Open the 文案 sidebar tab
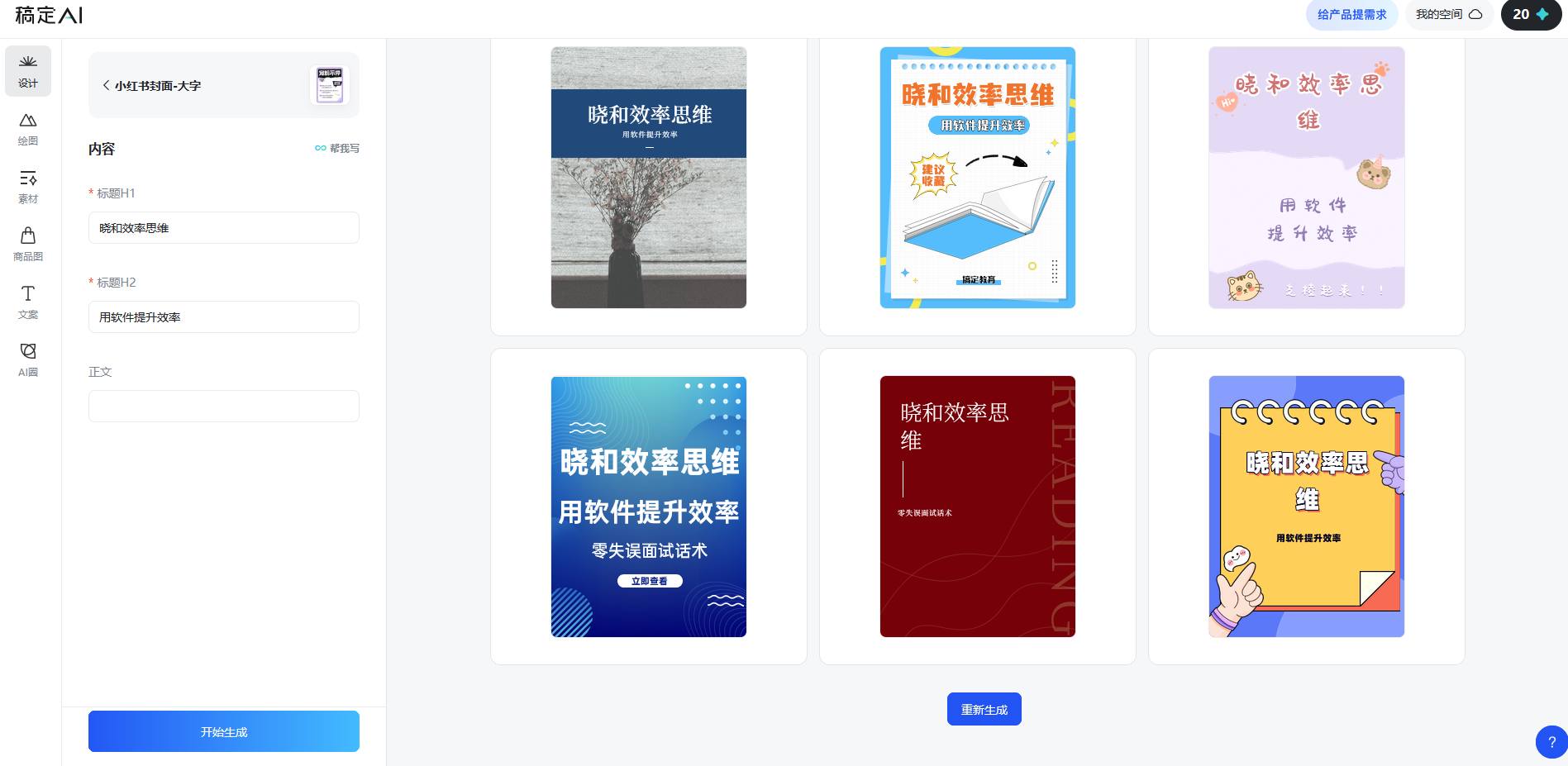The image size is (1568, 766). (x=28, y=302)
